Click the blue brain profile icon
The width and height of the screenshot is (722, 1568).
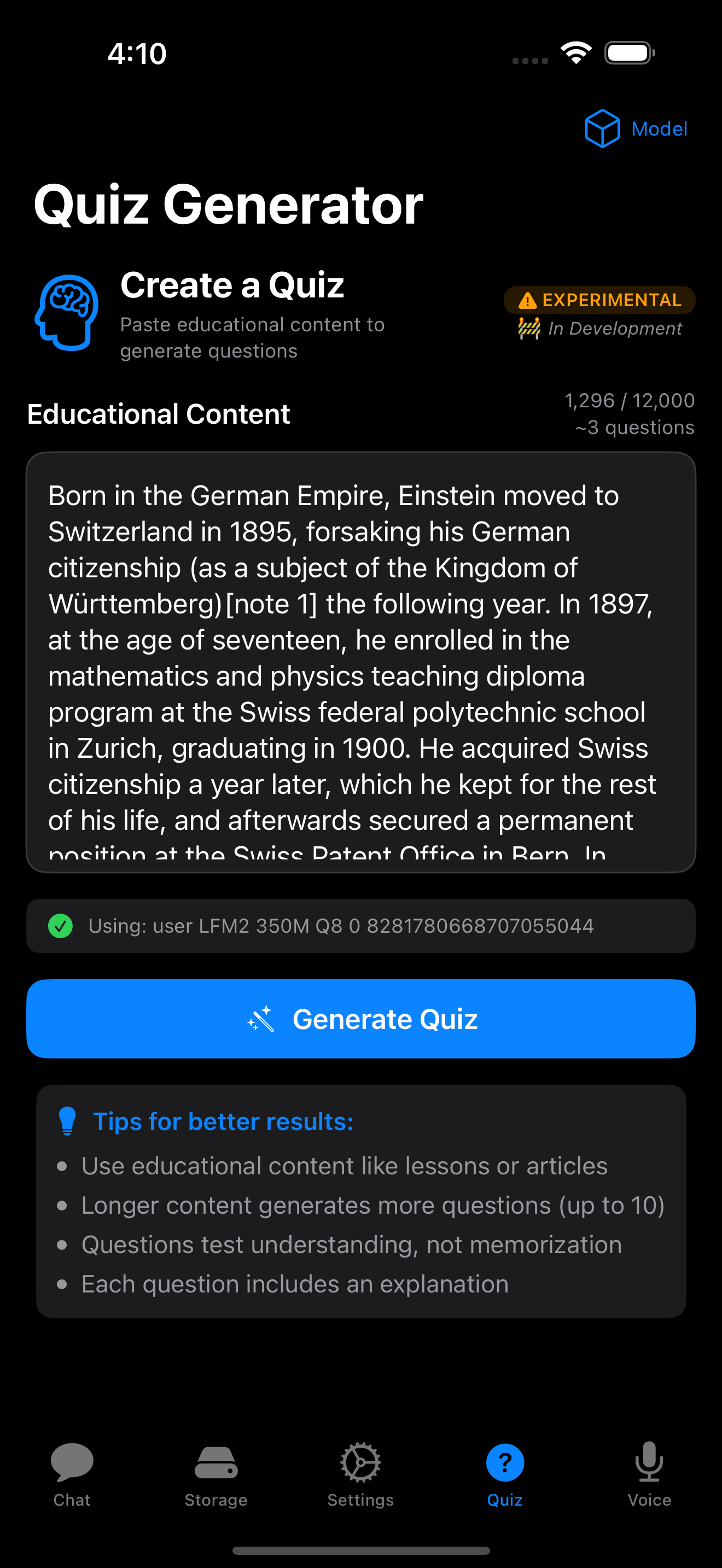(x=68, y=312)
